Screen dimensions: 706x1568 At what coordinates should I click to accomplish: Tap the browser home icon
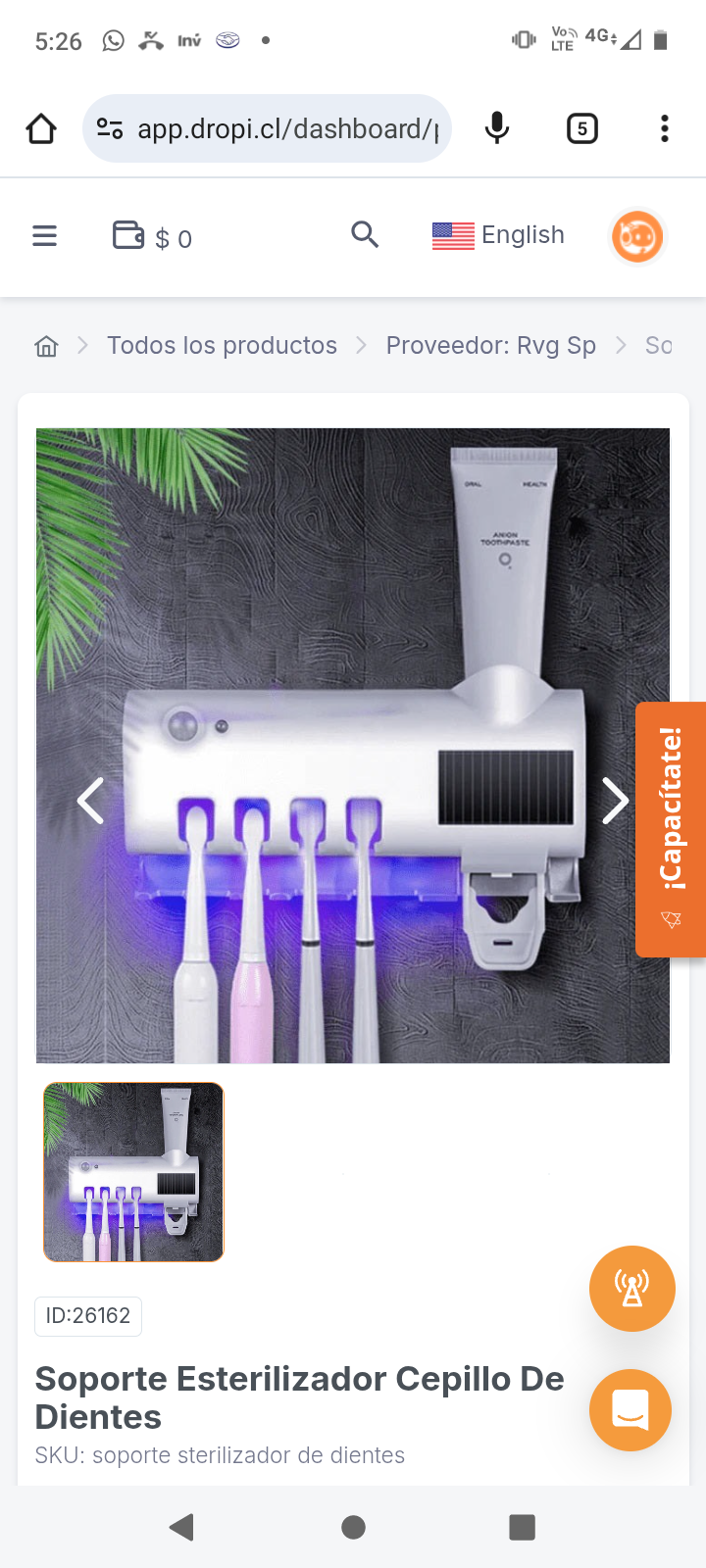pyautogui.click(x=41, y=128)
